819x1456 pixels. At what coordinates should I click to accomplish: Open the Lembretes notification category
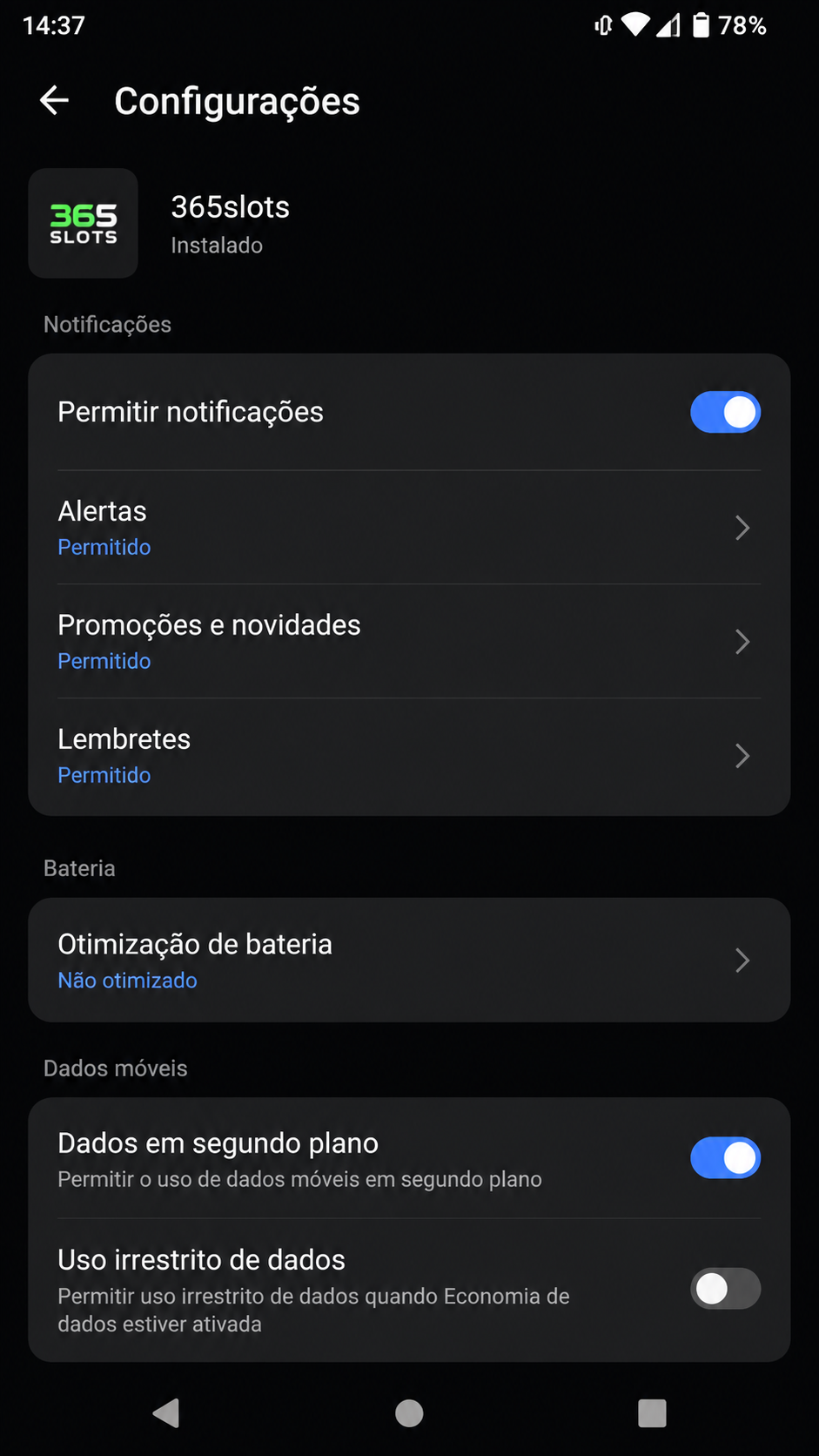409,756
